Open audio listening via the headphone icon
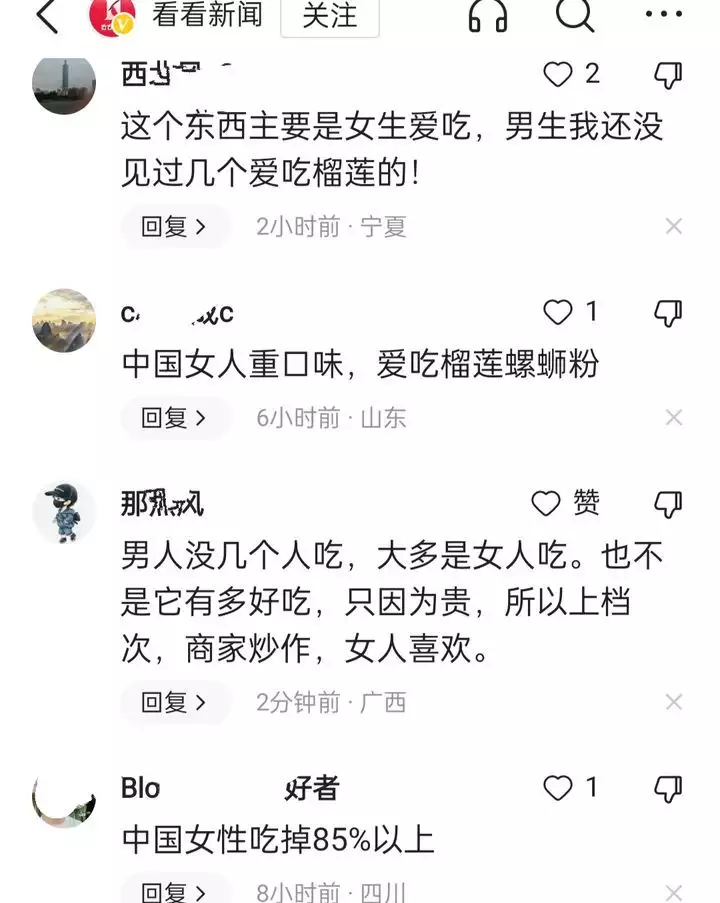Screen dimensions: 720x903 click(488, 15)
